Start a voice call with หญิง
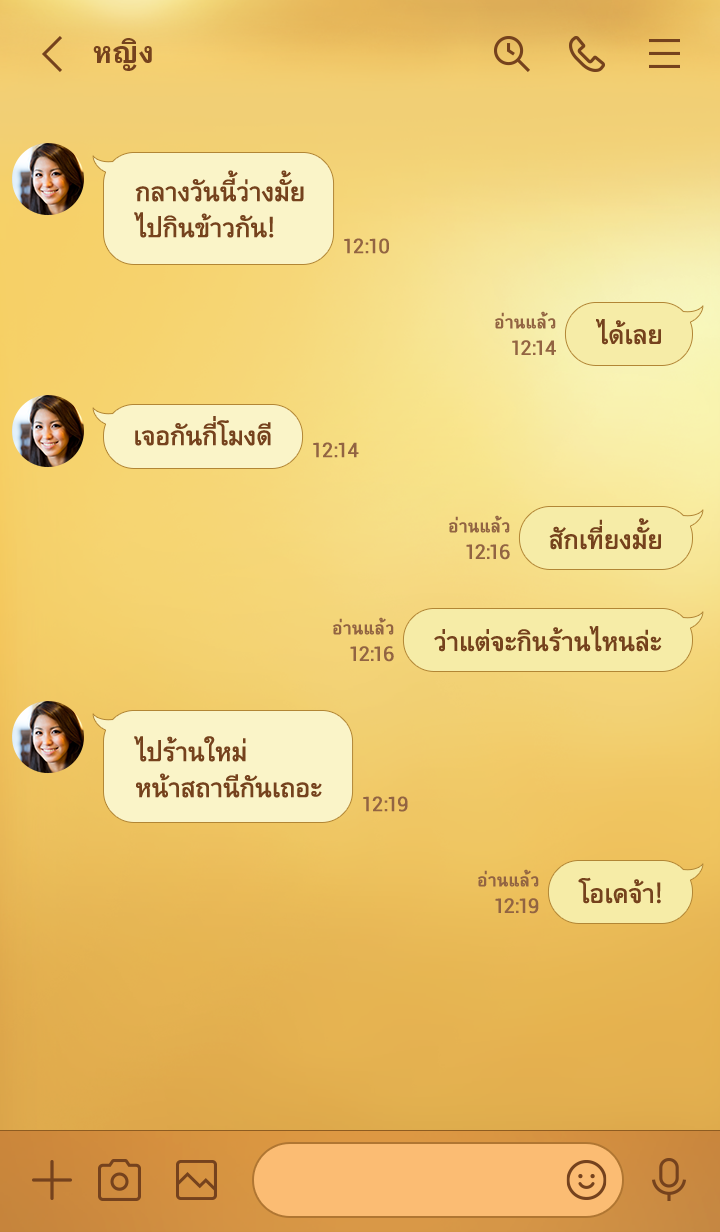Image resolution: width=720 pixels, height=1232 pixels. point(587,54)
